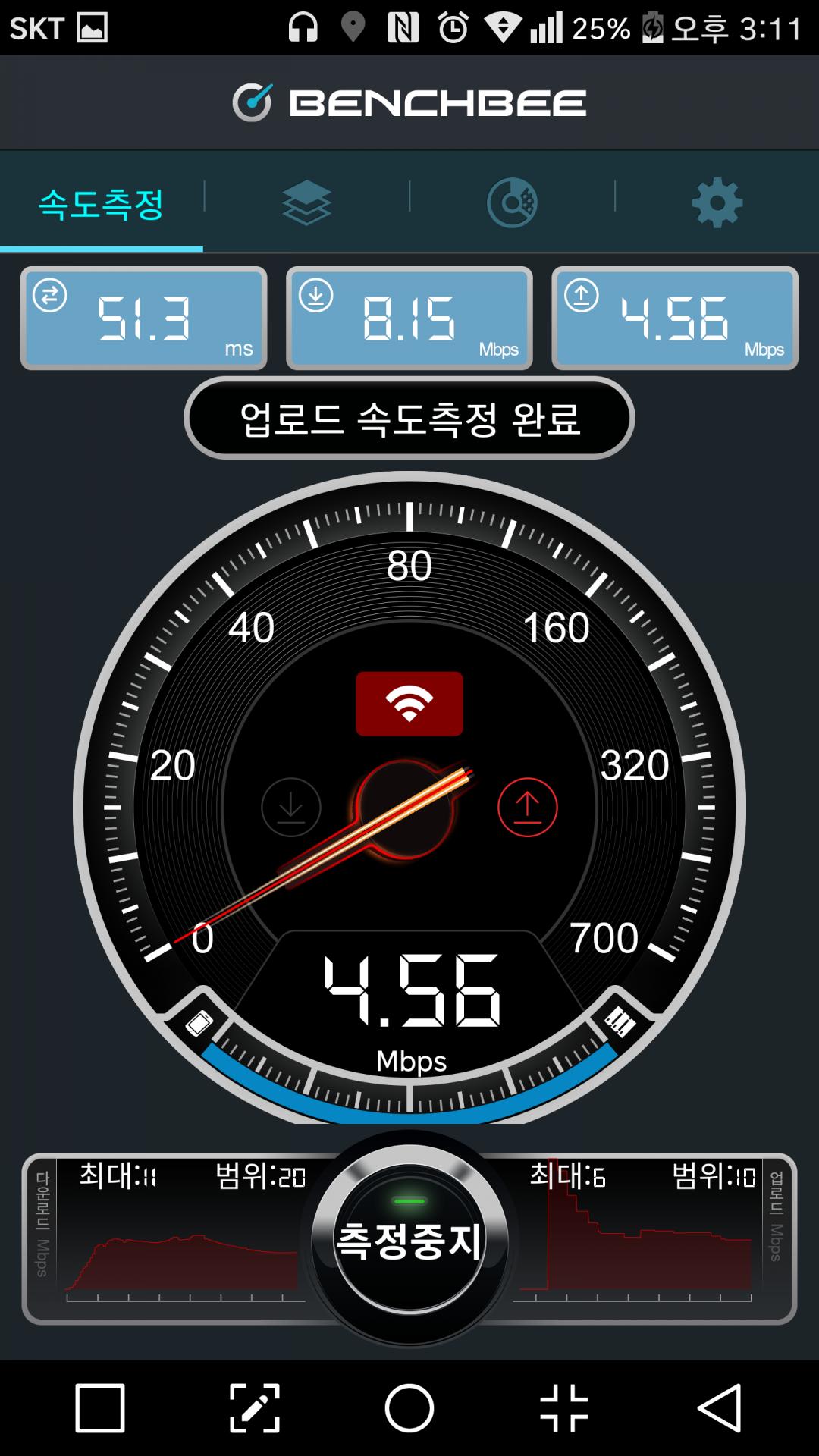
Task: Tap the 측정중지 button to stop measuring
Action: pos(409,1240)
